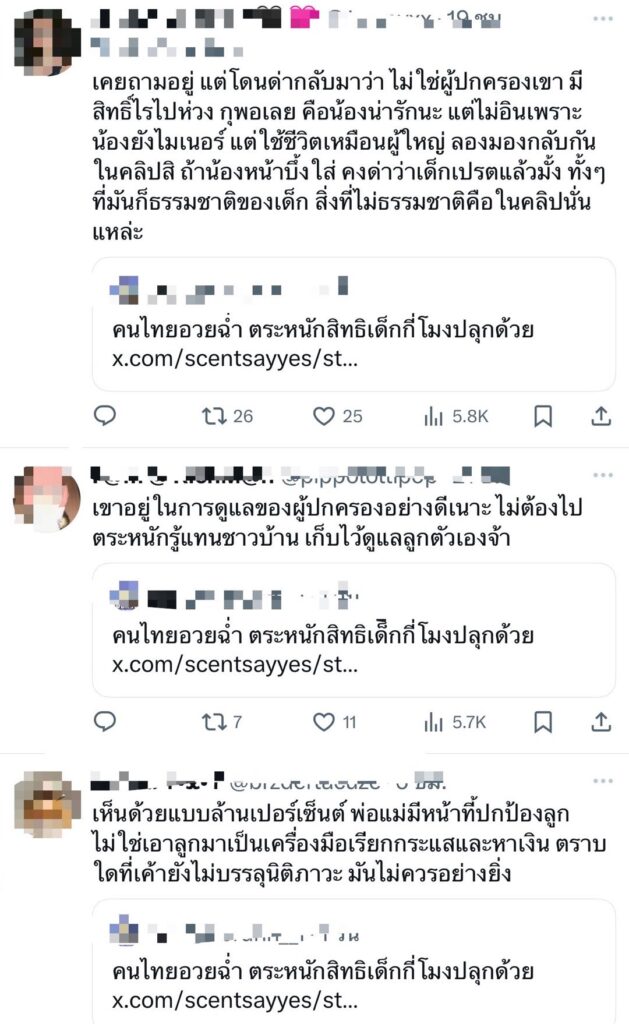This screenshot has width=629, height=1024.
Task: Bookmark the tweet with 5.8K views
Action: [543, 416]
